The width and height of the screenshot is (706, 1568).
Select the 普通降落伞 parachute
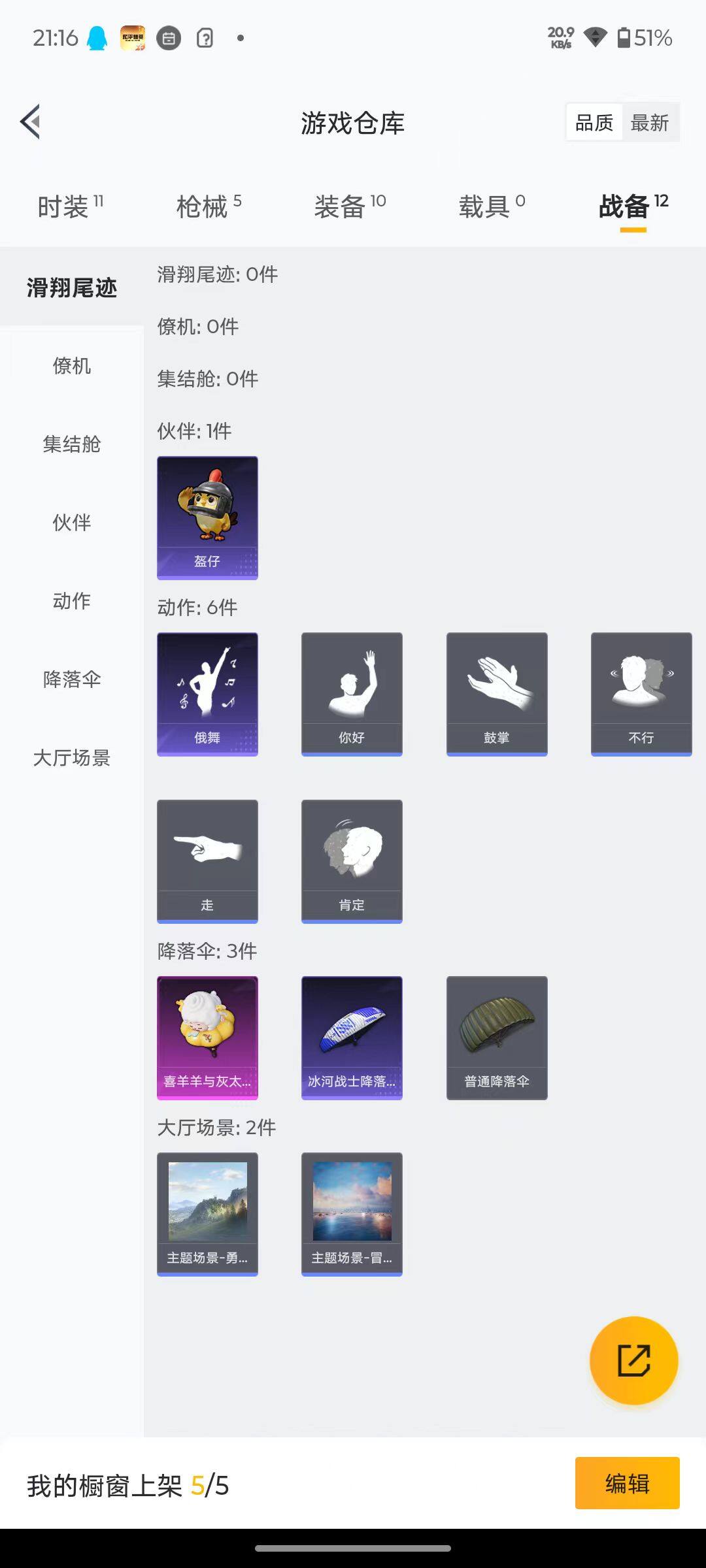click(496, 1038)
